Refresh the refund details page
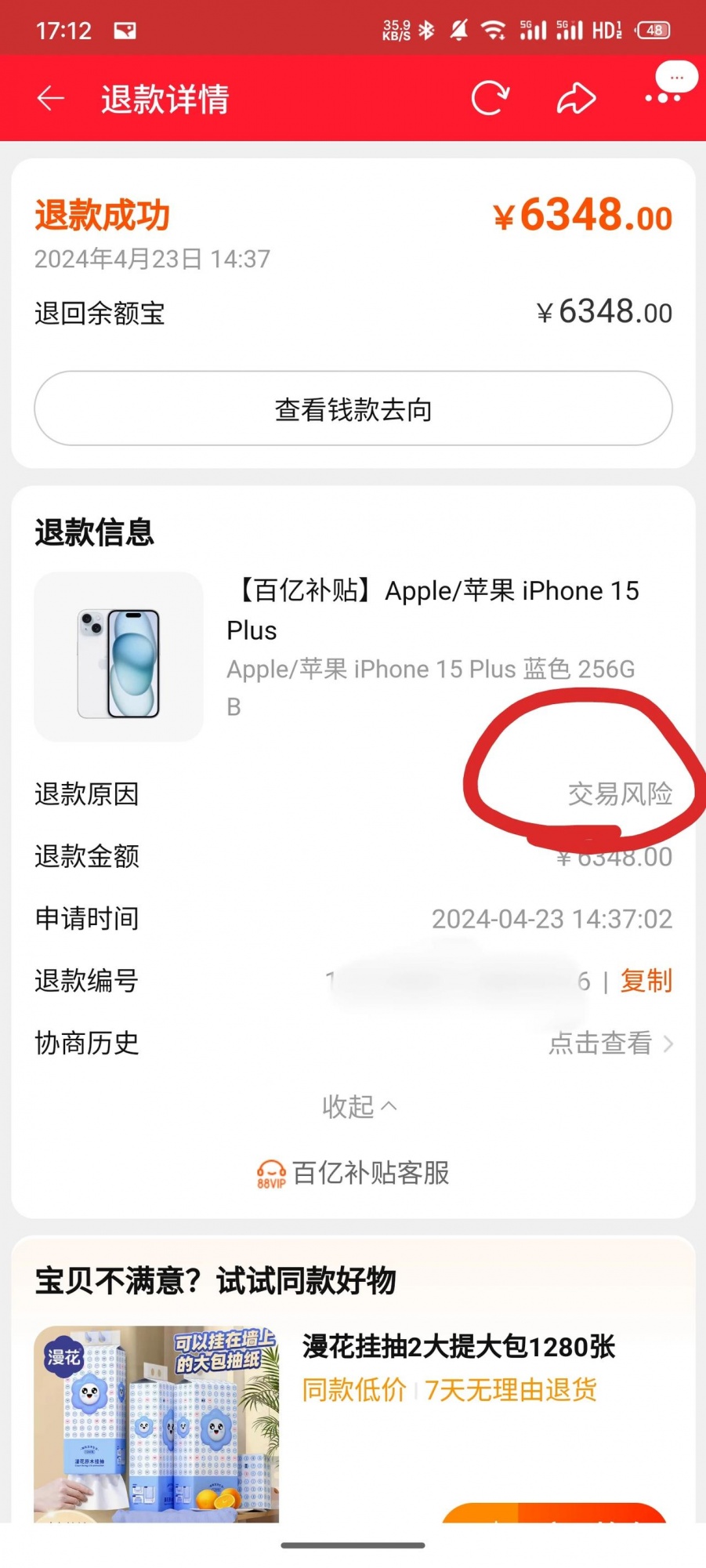706x1568 pixels. point(491,99)
